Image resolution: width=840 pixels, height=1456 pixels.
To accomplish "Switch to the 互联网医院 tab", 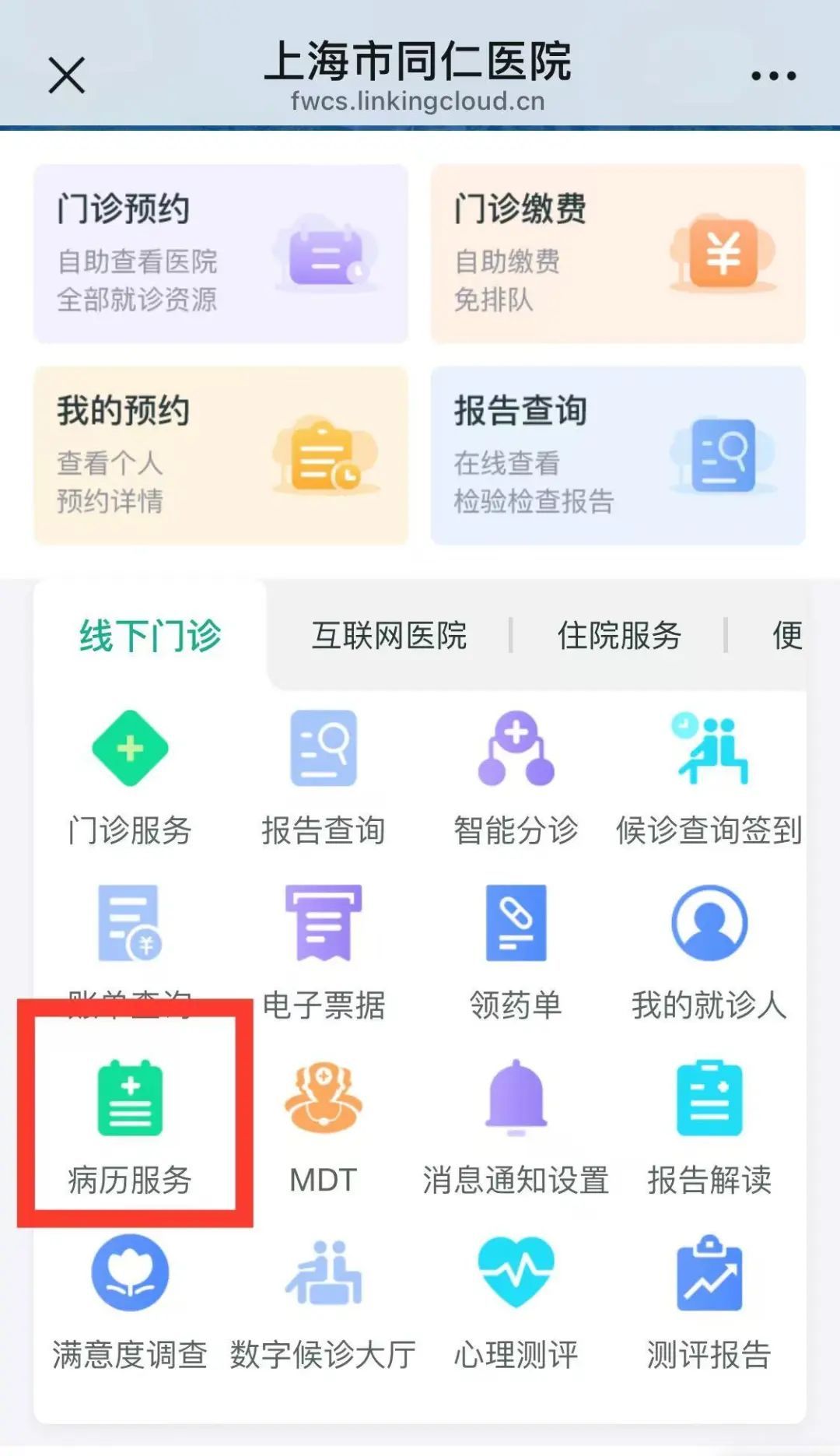I will (389, 636).
